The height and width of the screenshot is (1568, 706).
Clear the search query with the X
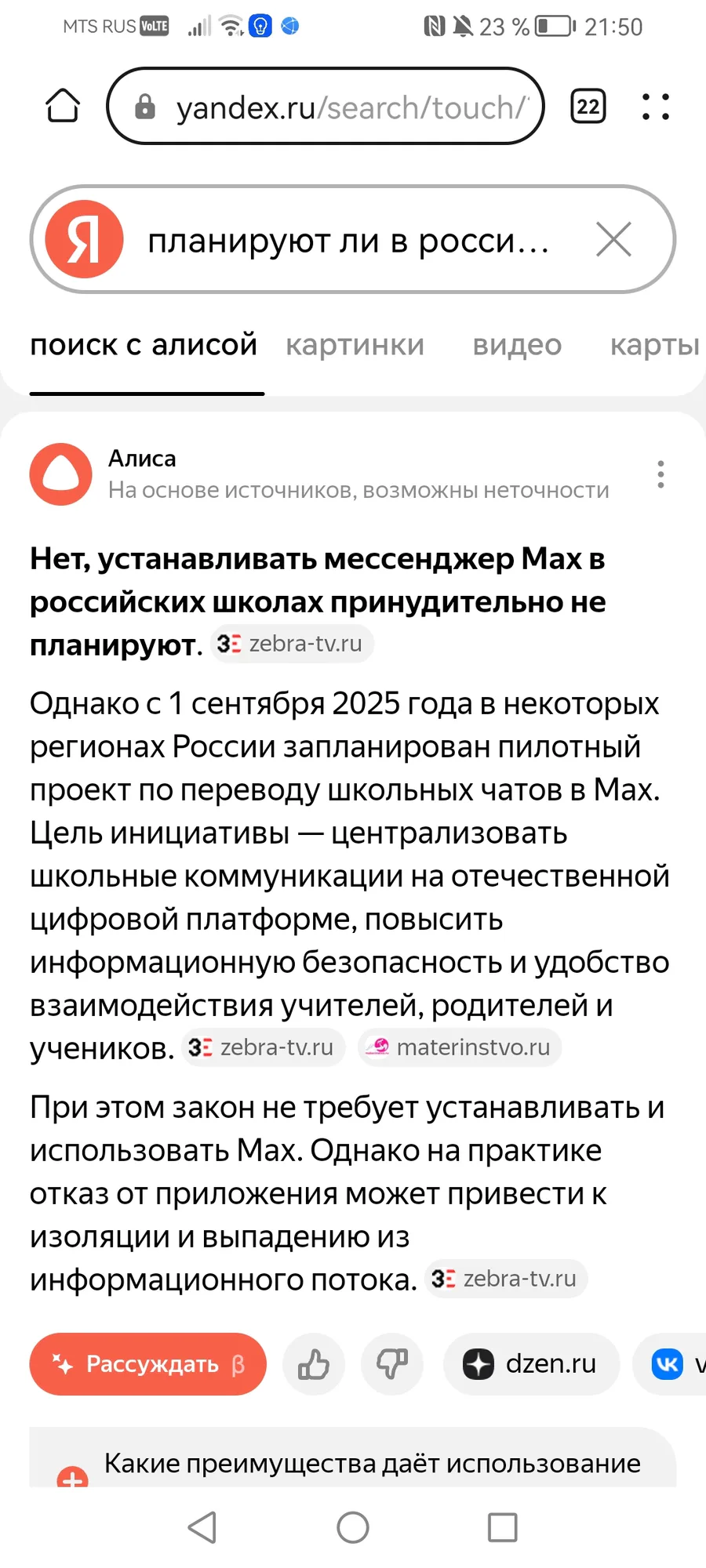(x=613, y=239)
